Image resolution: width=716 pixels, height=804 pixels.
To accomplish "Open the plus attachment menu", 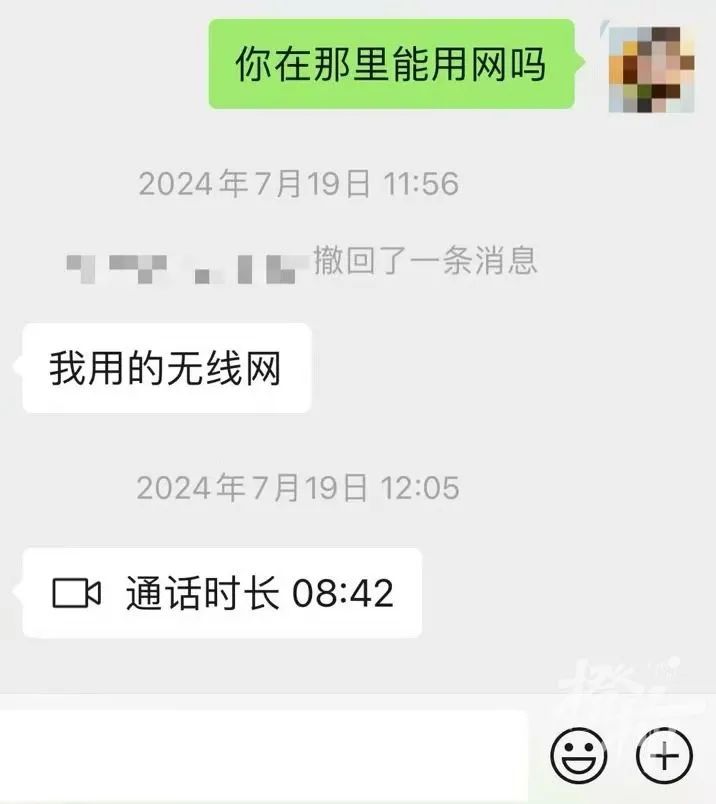I will coord(665,757).
